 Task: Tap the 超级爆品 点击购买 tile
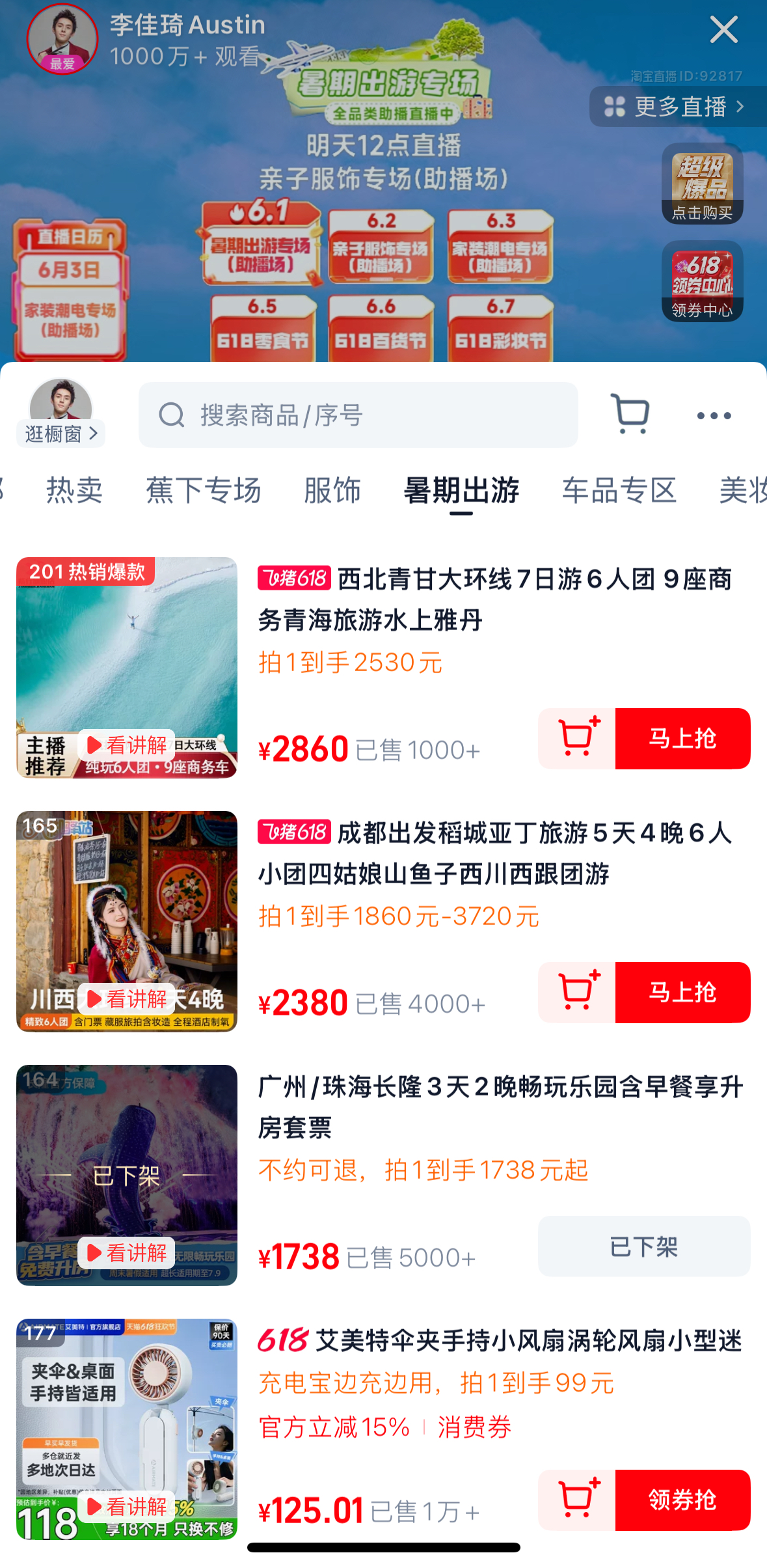(702, 185)
